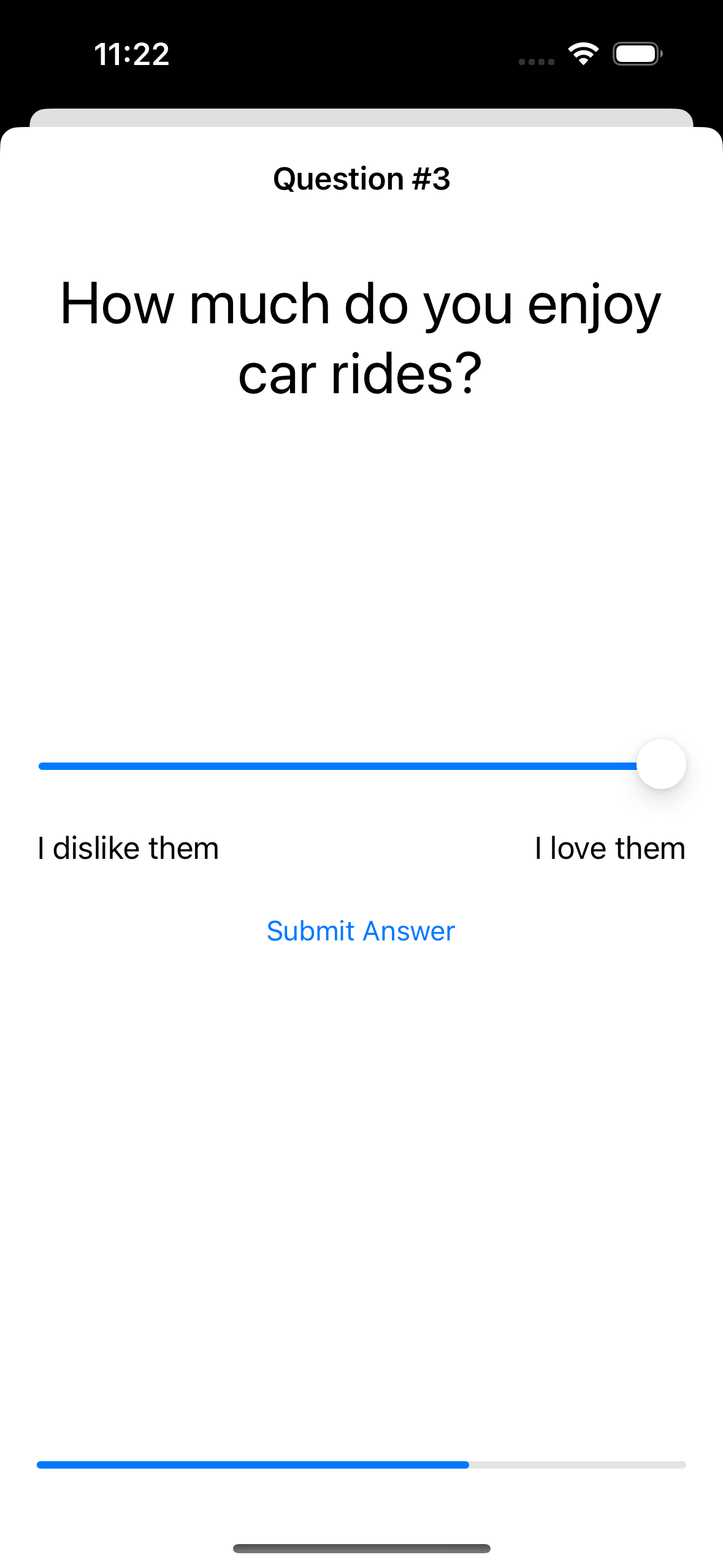Click the slider thumb handle

click(661, 764)
